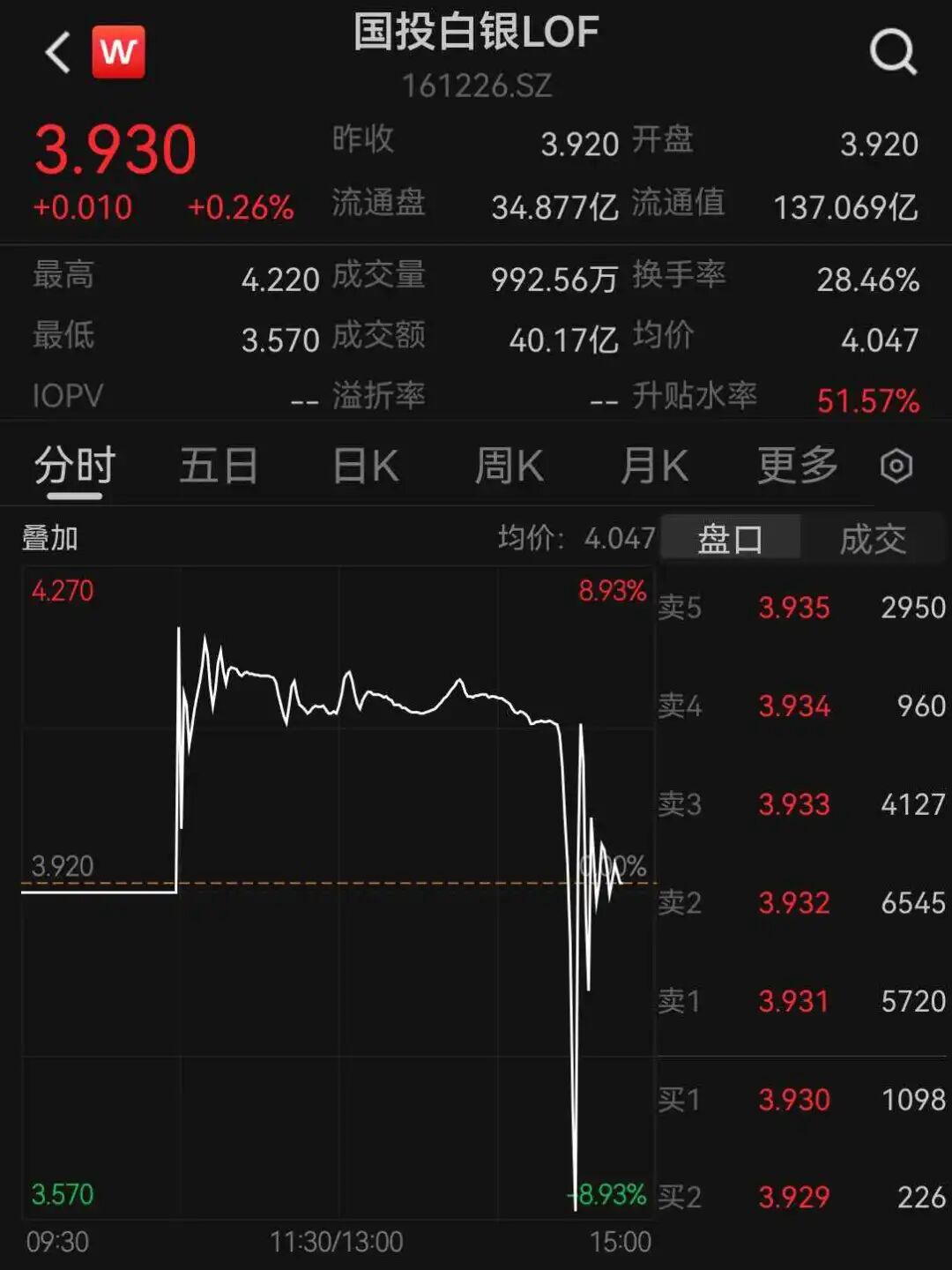Select the 月K chart tab
Viewport: 952px width, 1270px height.
click(654, 466)
